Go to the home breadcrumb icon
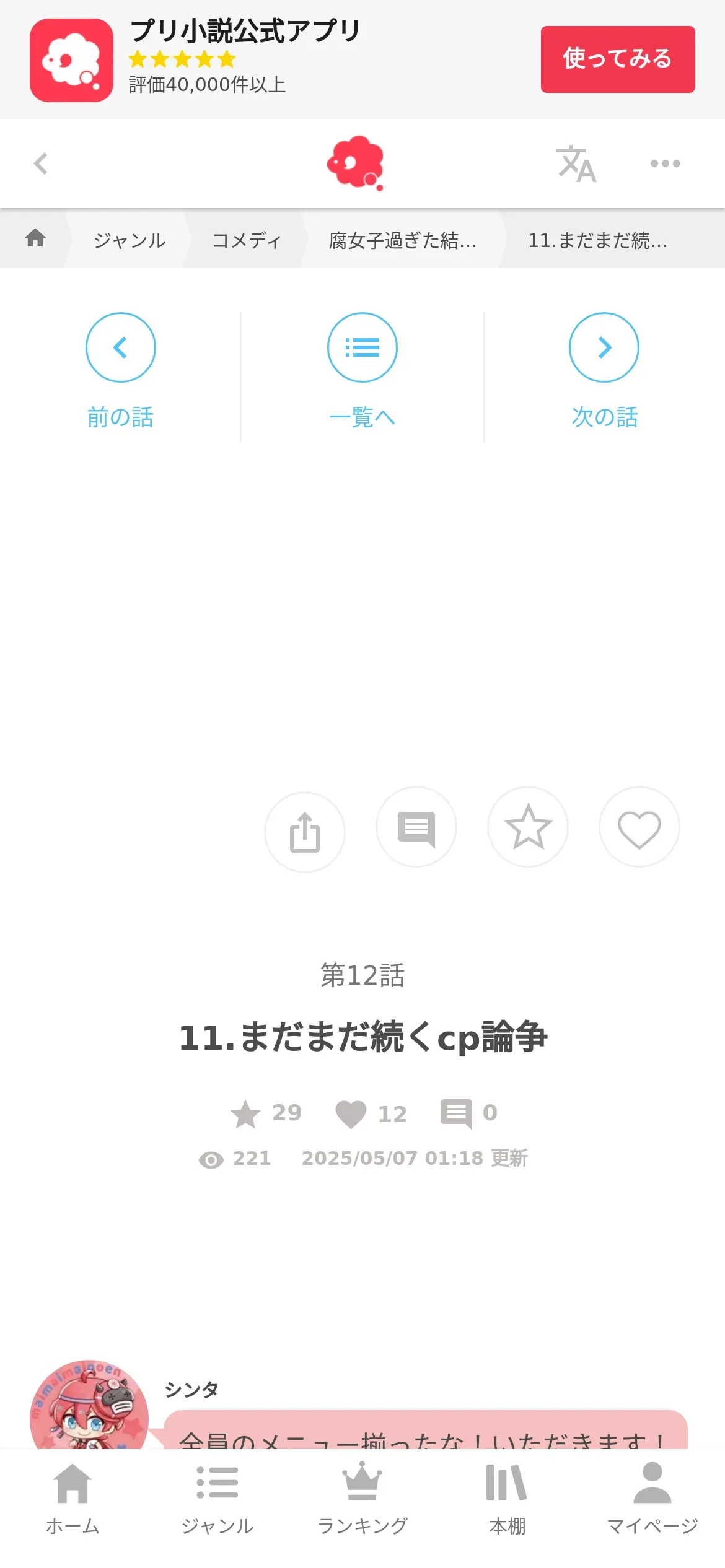This screenshot has width=725, height=1568. tap(35, 238)
